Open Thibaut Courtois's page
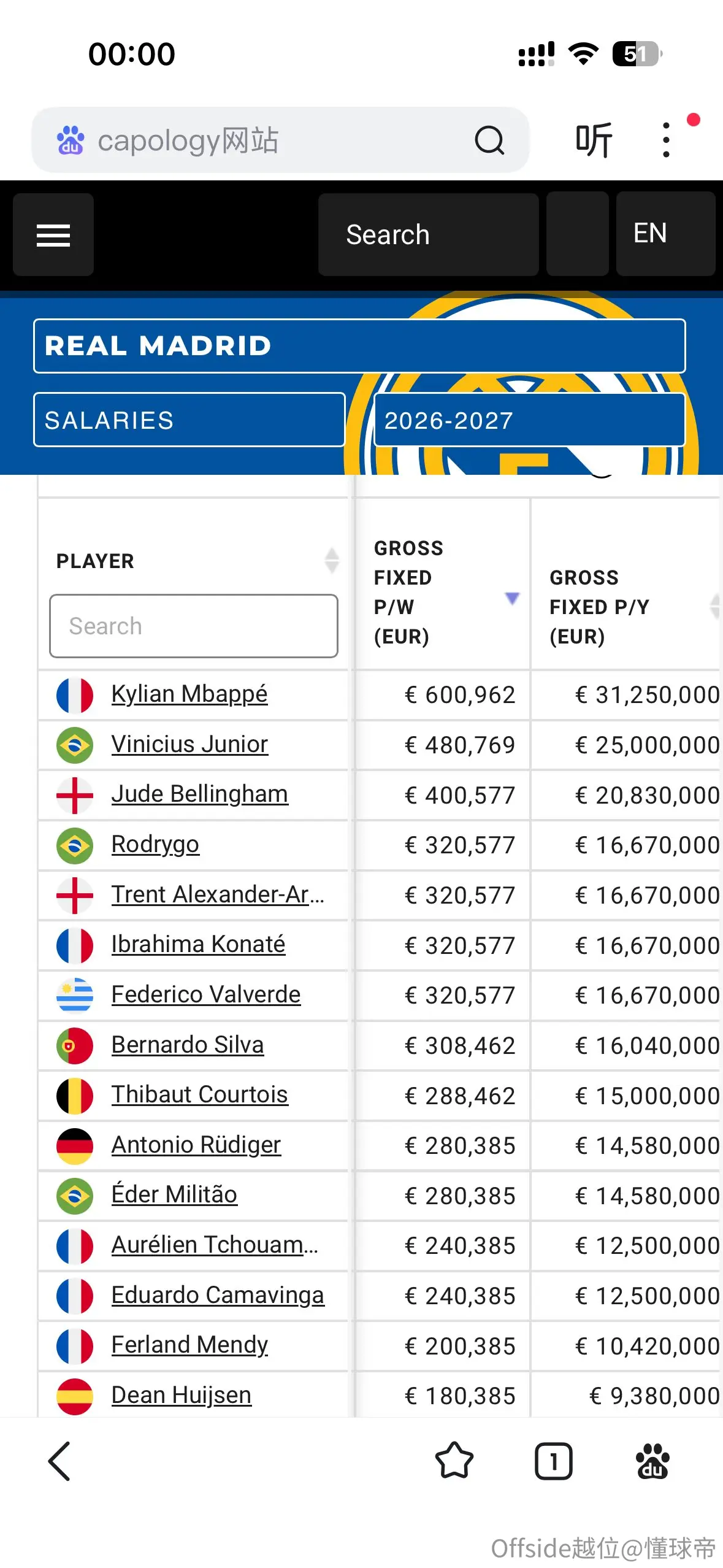The height and width of the screenshot is (1568, 723). [x=200, y=1095]
